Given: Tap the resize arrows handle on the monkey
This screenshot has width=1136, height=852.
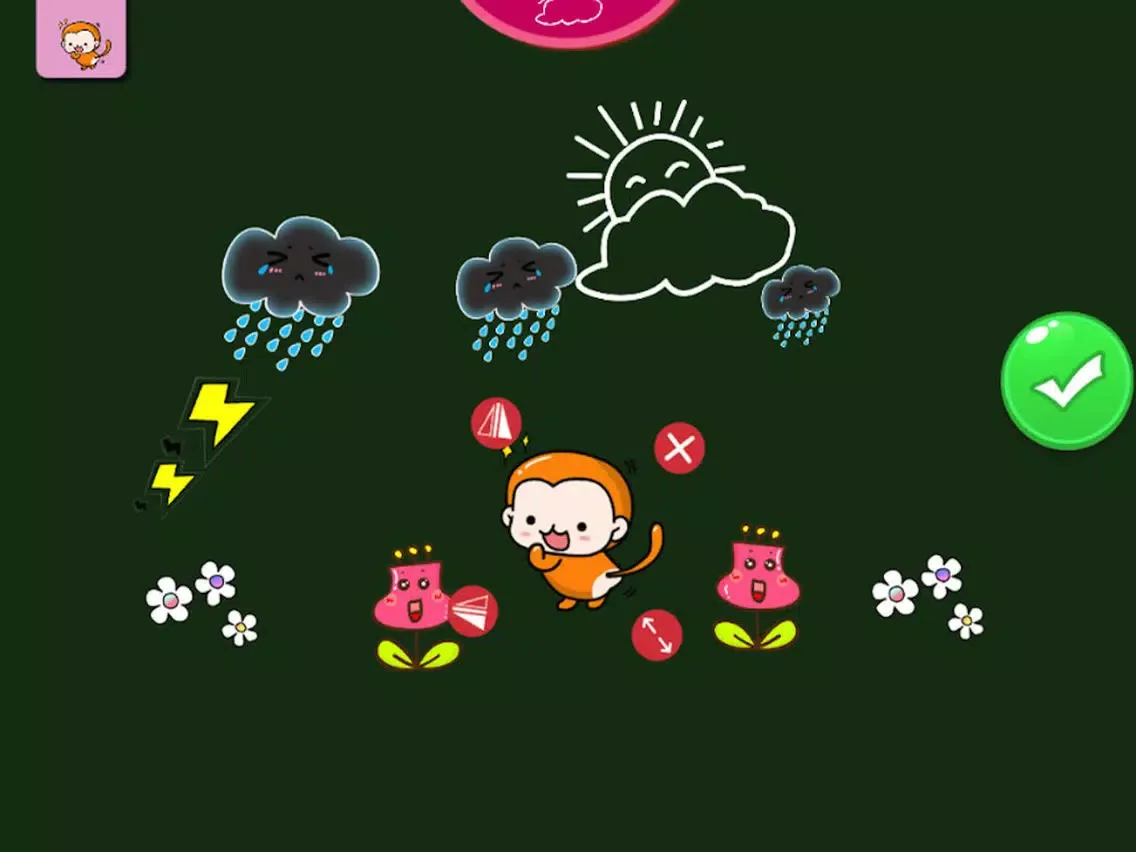Looking at the screenshot, I should click(657, 635).
